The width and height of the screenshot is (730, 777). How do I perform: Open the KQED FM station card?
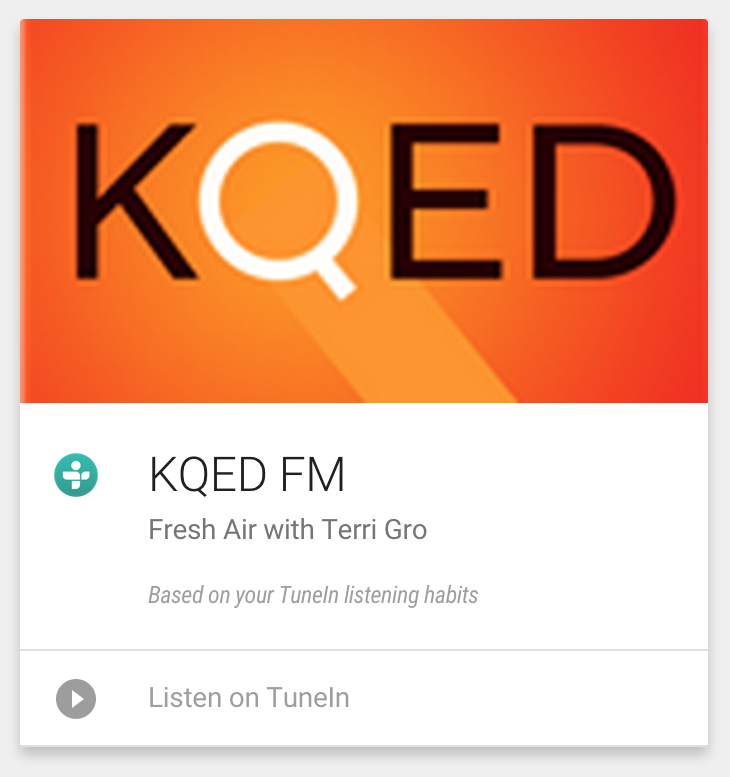point(247,475)
